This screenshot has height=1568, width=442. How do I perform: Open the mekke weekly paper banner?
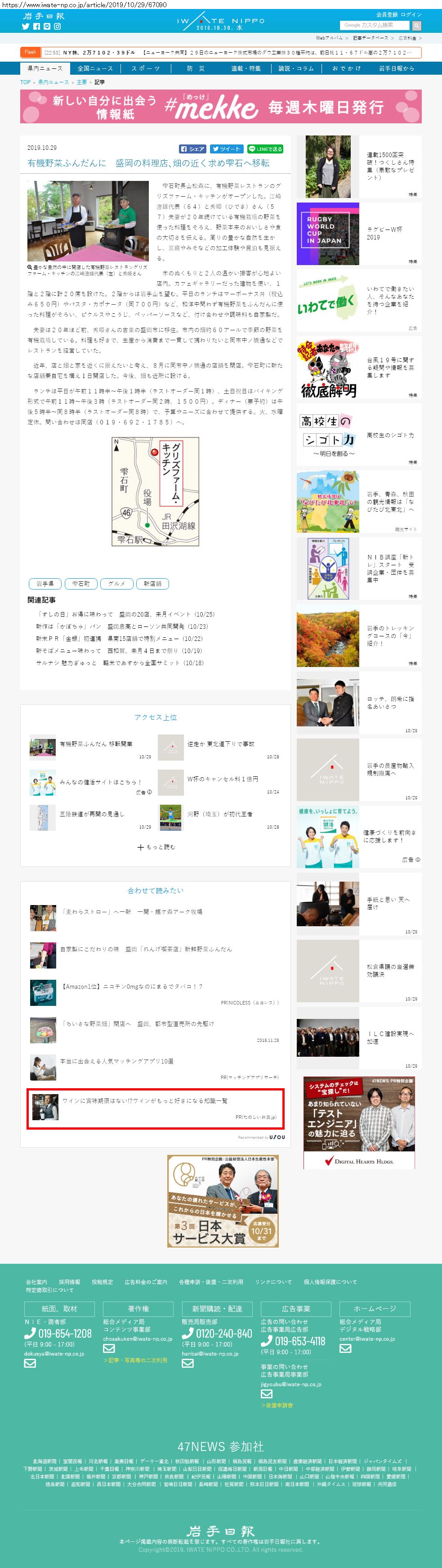[x=221, y=107]
